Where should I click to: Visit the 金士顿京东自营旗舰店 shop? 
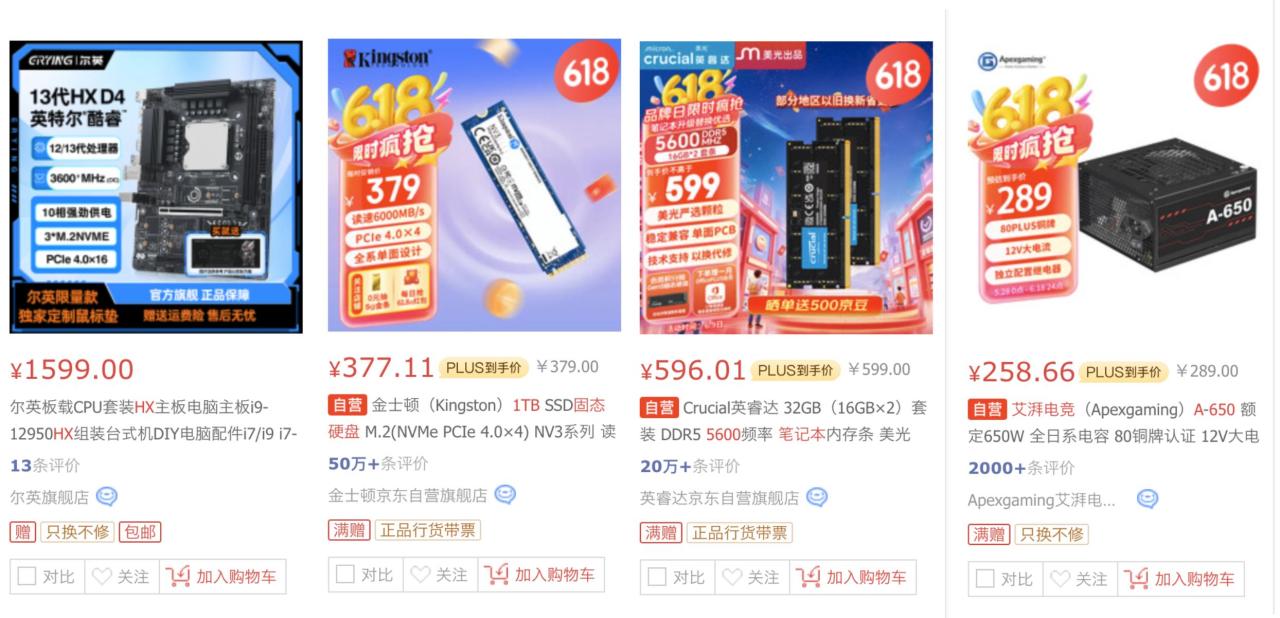pos(407,495)
